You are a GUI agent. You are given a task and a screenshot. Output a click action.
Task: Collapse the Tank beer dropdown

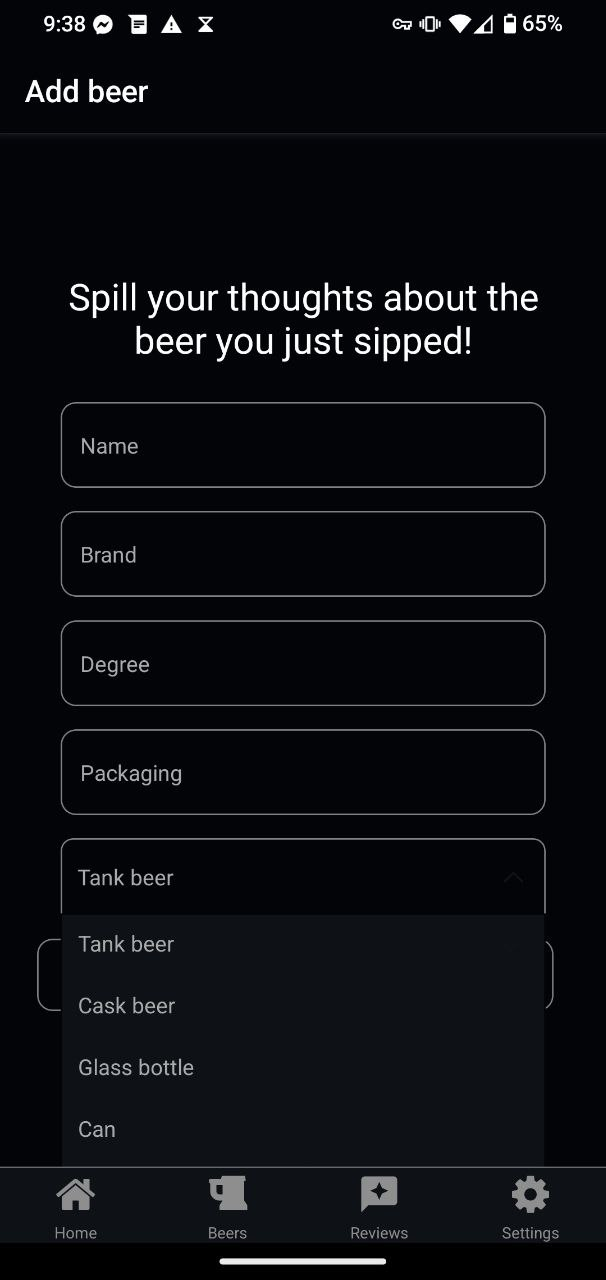point(513,878)
